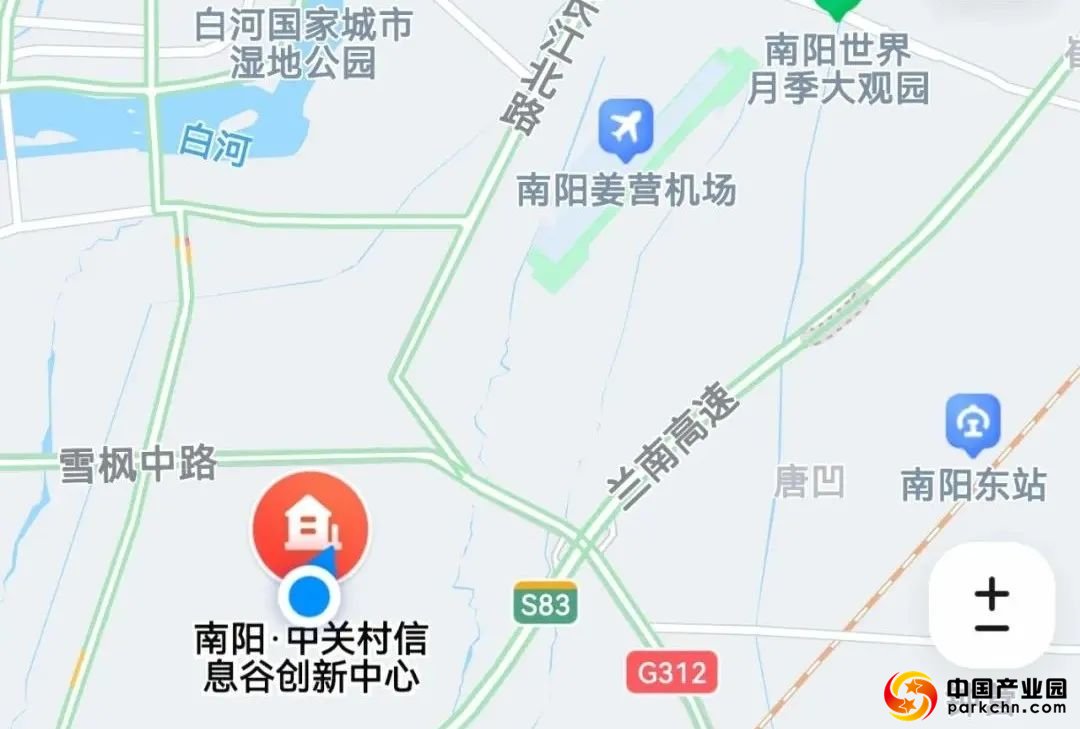Select the 南阳东站 railway station marker
This screenshot has height=729, width=1080.
pos(972,425)
